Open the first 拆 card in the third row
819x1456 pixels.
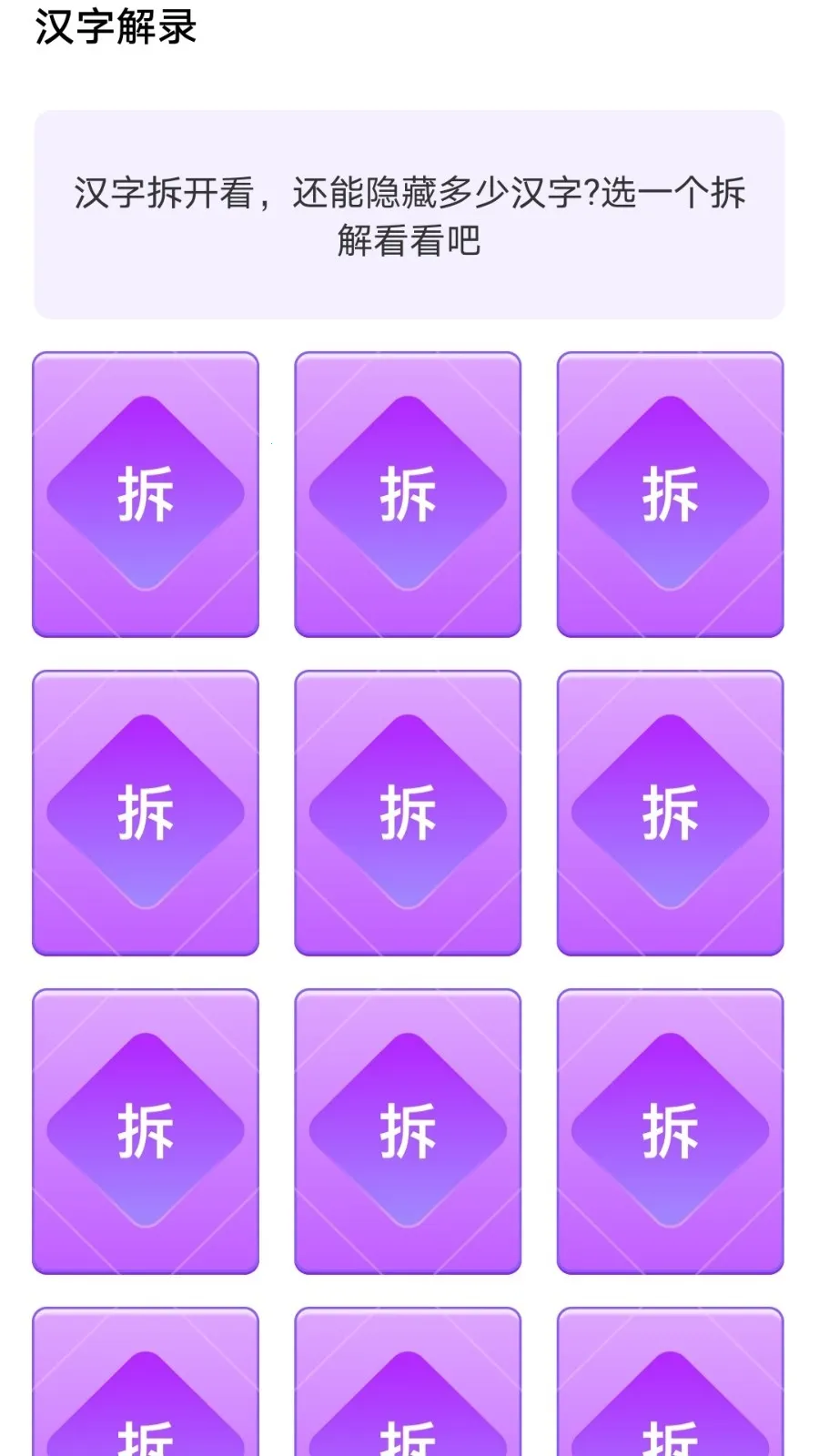tap(146, 1131)
